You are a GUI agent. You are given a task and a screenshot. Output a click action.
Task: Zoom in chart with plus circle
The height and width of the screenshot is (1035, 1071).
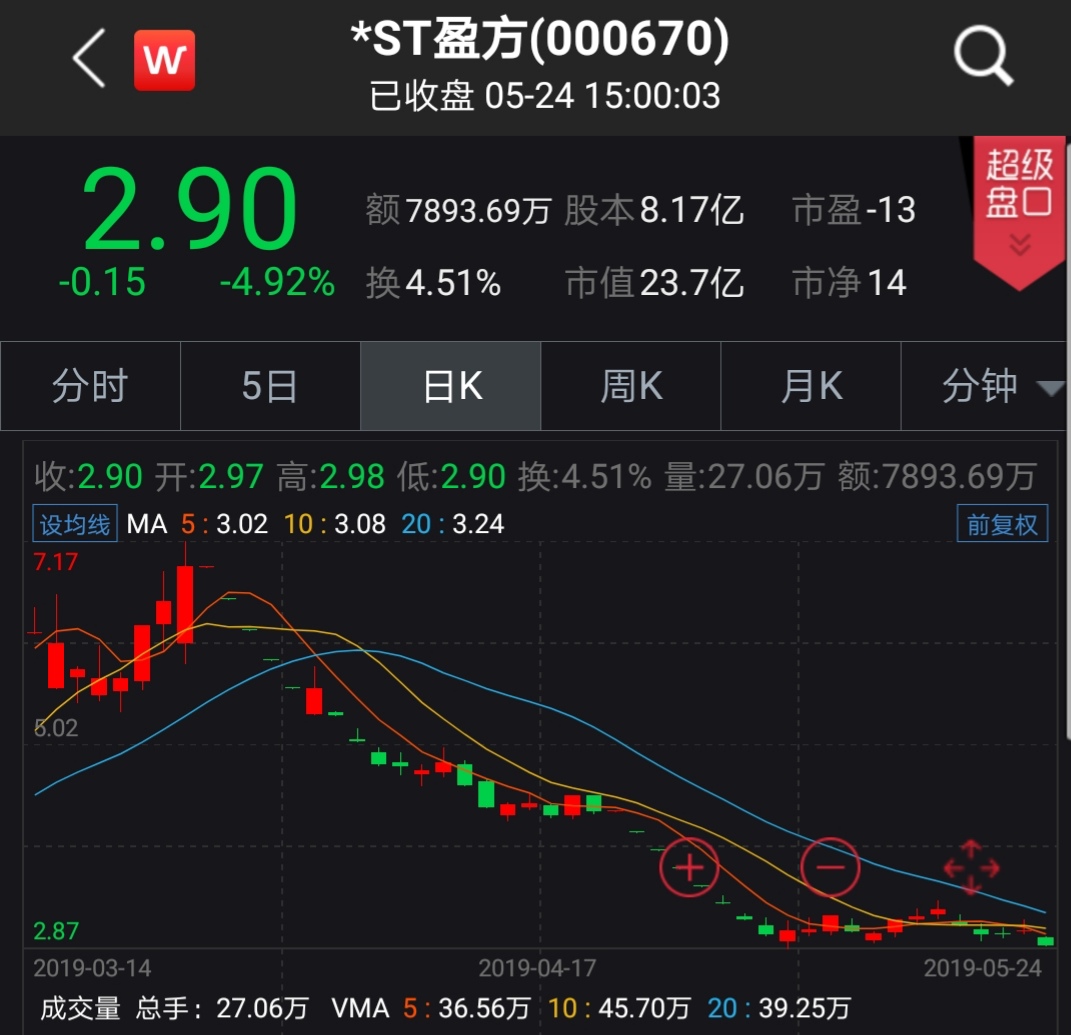(689, 866)
